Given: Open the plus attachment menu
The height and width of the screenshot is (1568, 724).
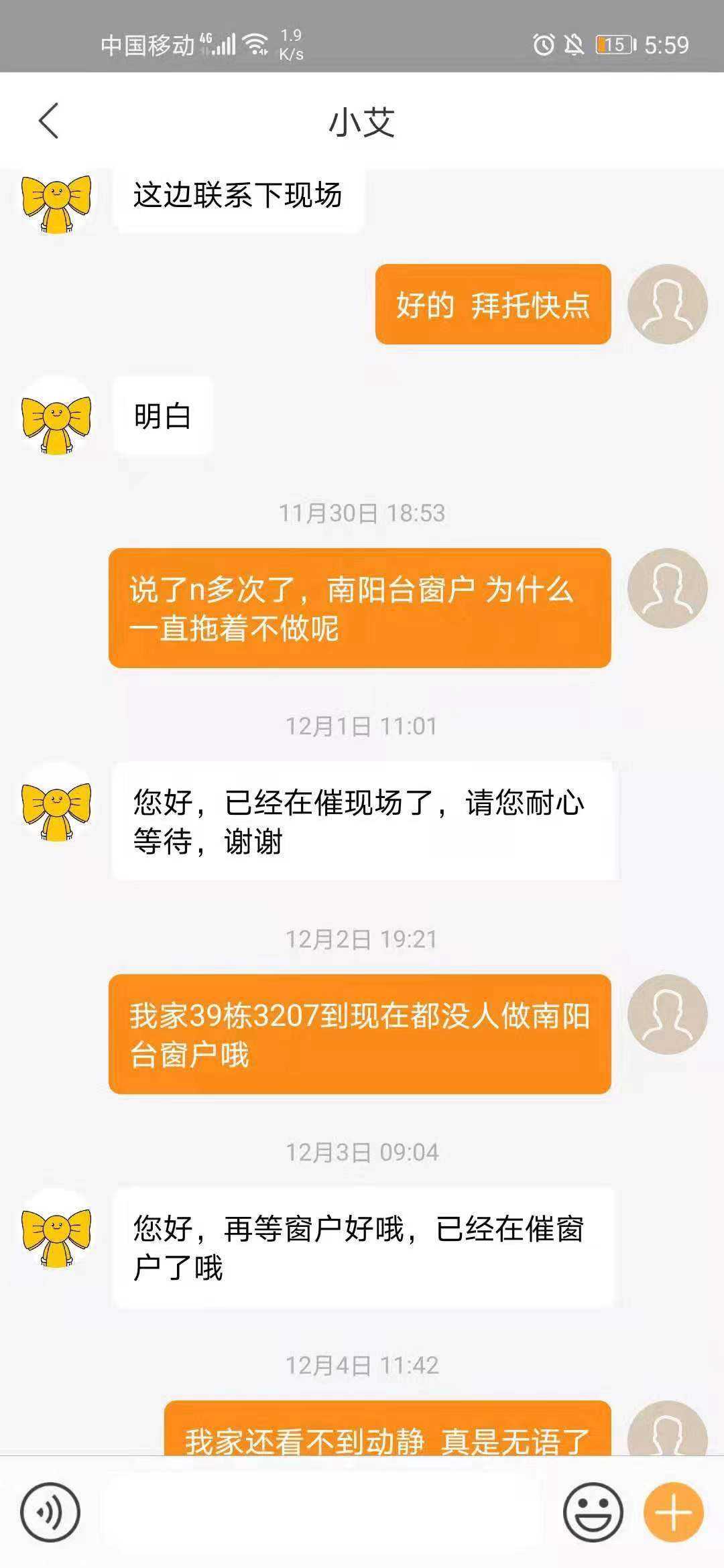Looking at the screenshot, I should 673,1513.
